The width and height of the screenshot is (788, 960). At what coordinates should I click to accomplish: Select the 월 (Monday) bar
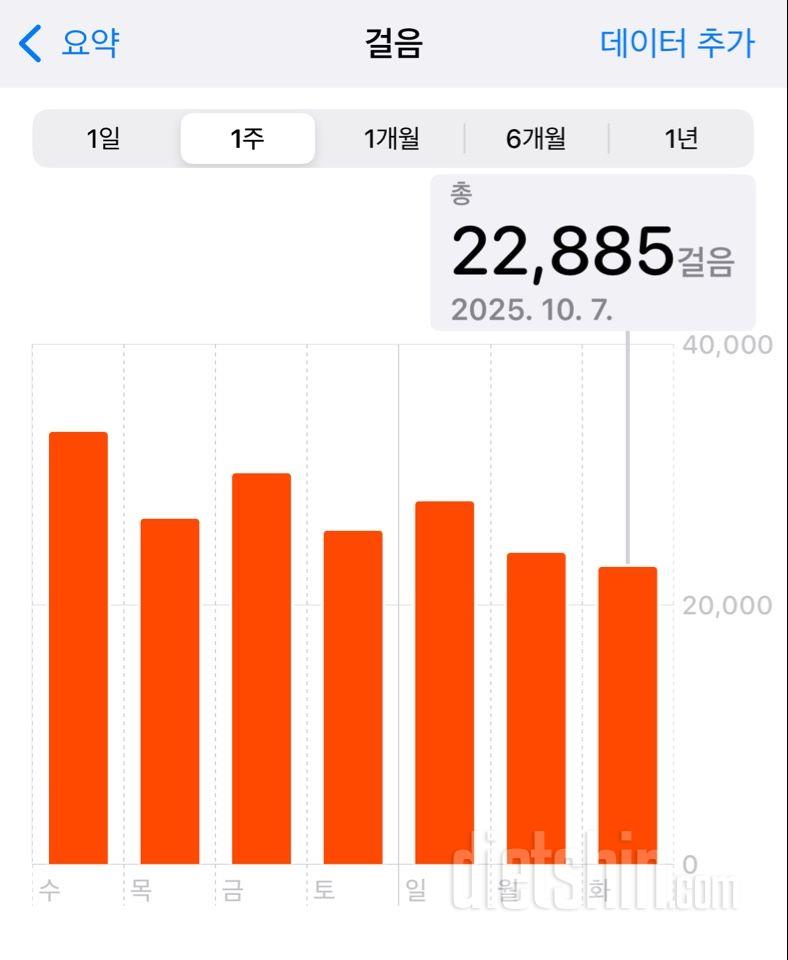tap(536, 708)
